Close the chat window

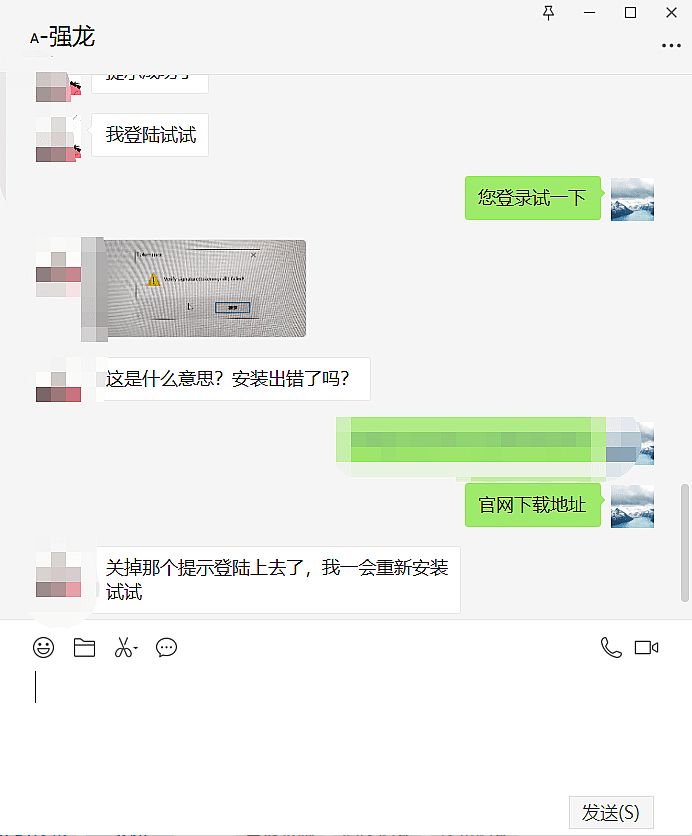670,12
